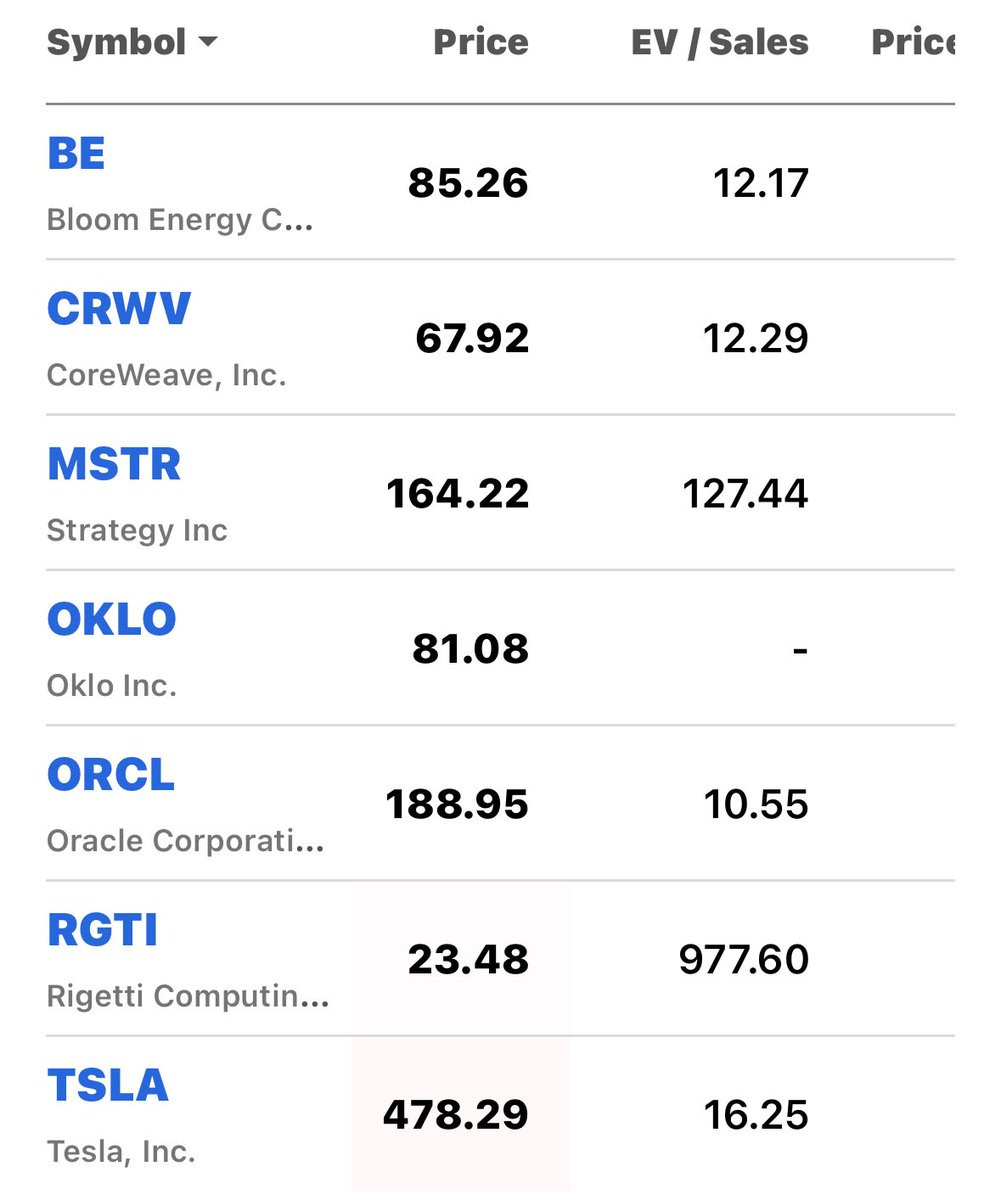The width and height of the screenshot is (1001, 1200).
Task: Select the OKLO ticker
Action: click(x=111, y=620)
